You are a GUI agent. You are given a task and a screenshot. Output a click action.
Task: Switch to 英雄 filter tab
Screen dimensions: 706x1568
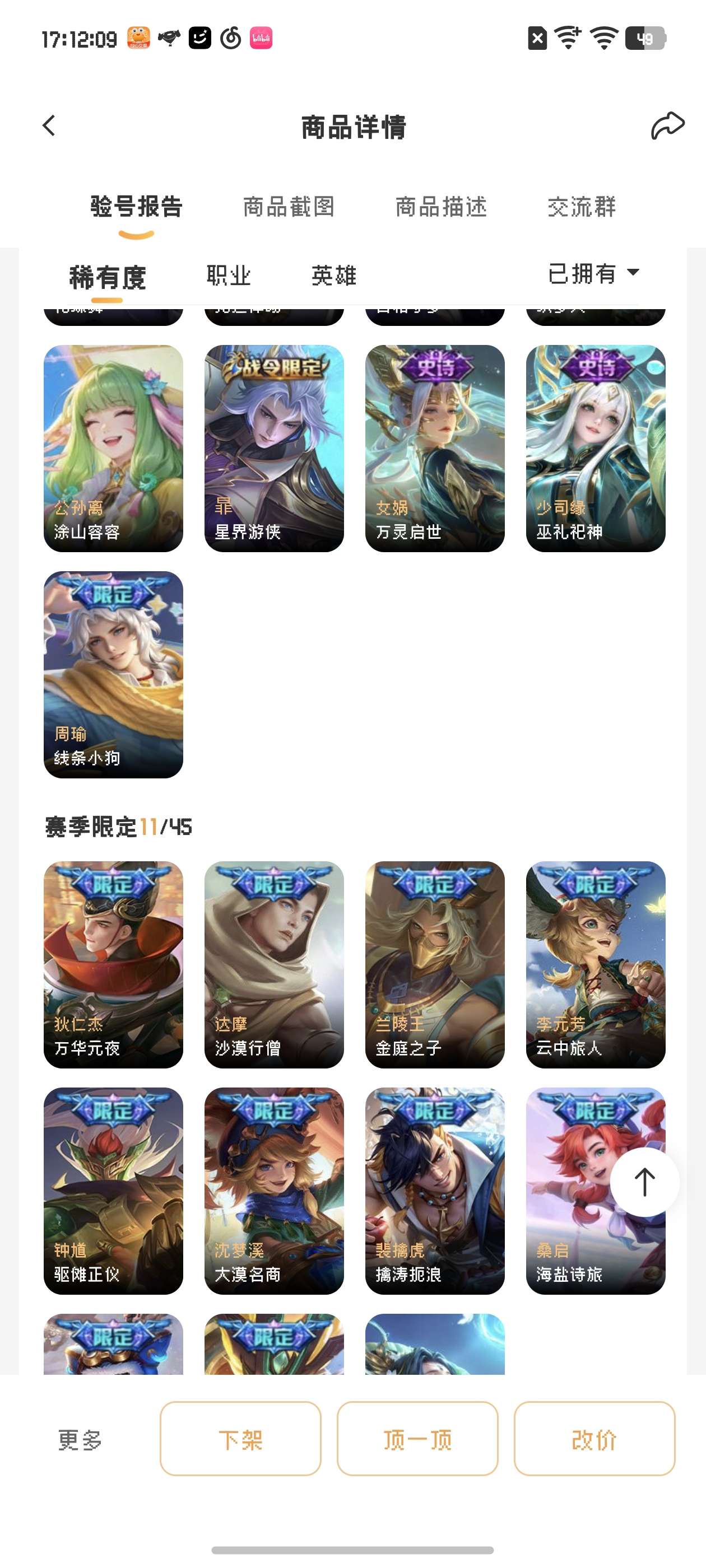click(x=333, y=276)
